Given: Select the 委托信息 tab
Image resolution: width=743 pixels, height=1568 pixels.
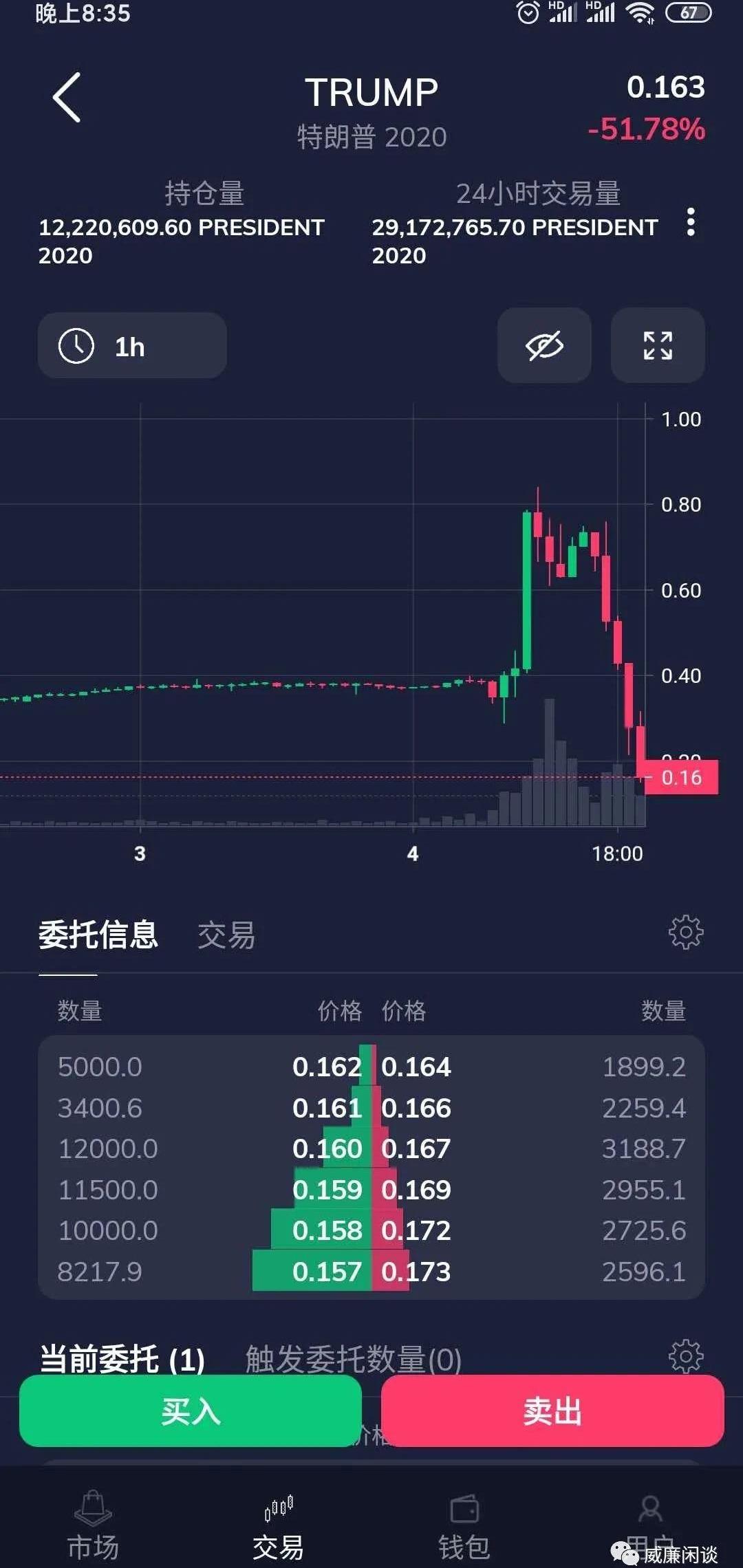Looking at the screenshot, I should (x=98, y=935).
